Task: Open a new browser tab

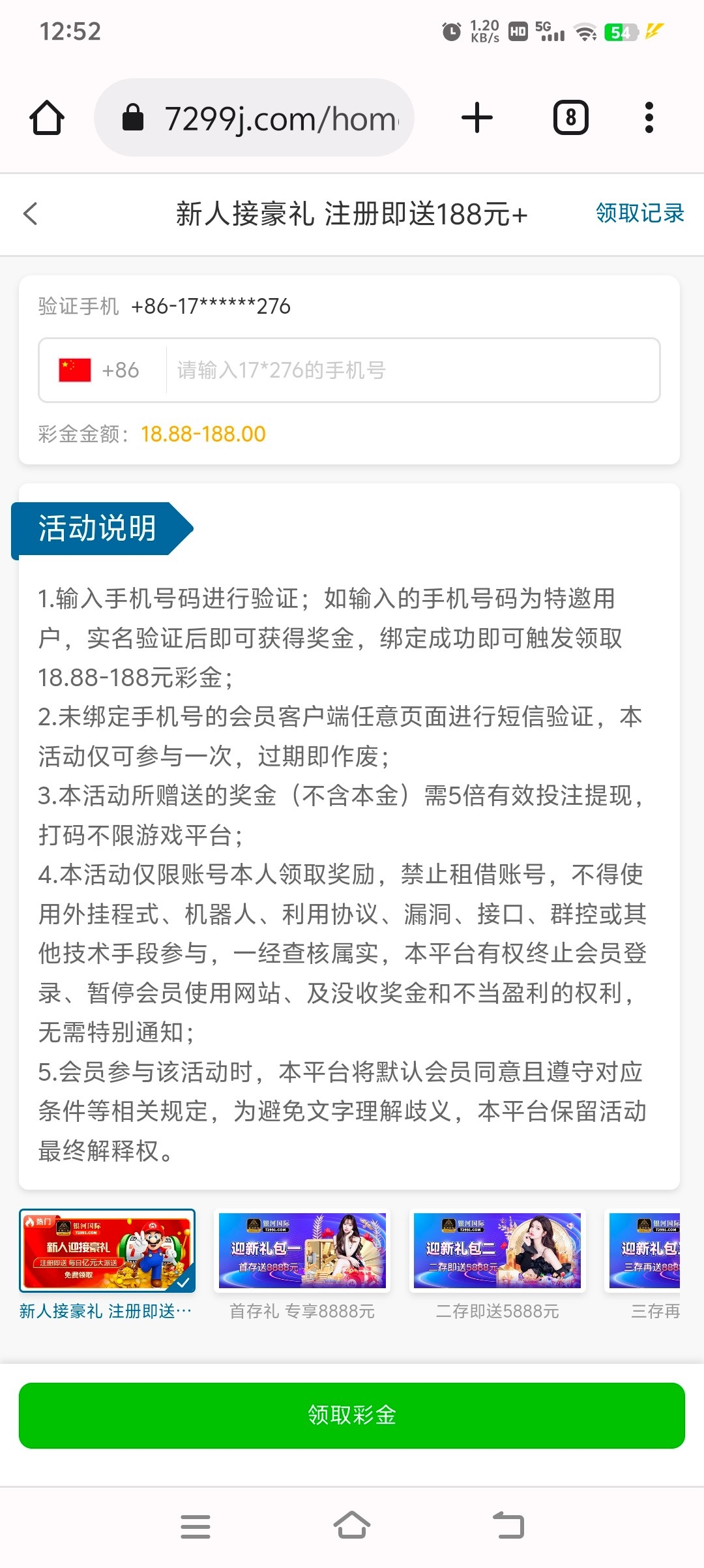Action: [477, 118]
